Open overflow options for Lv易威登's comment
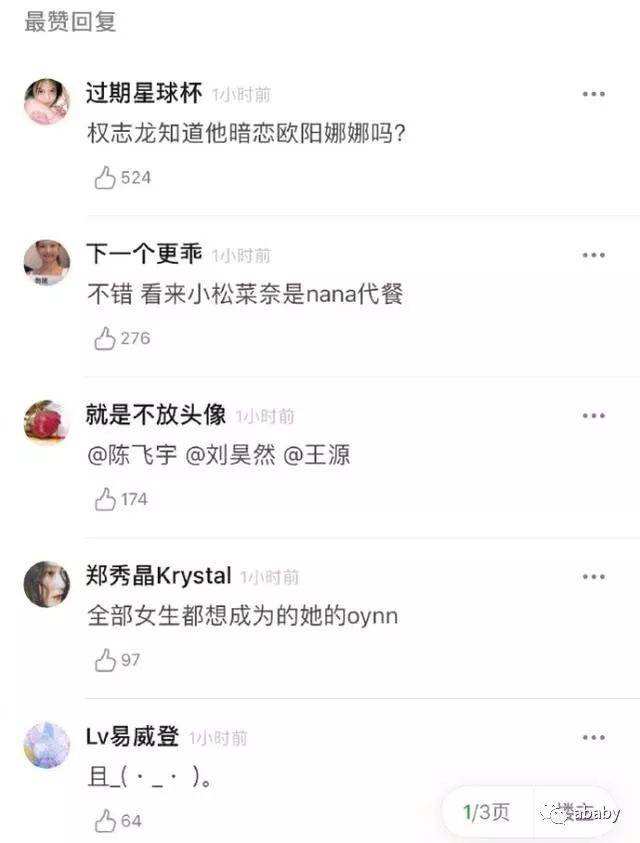 [594, 738]
